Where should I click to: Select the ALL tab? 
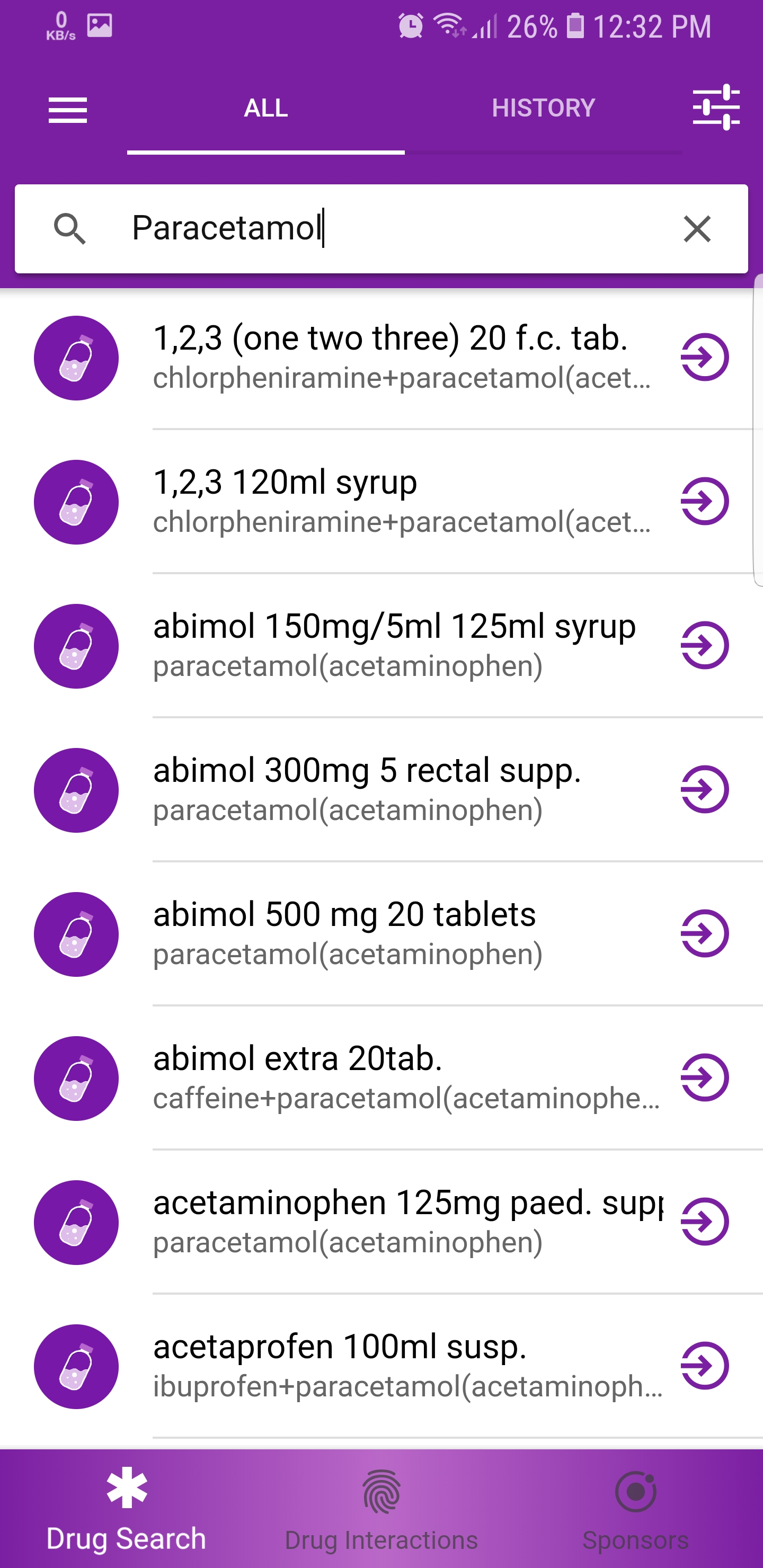[265, 109]
